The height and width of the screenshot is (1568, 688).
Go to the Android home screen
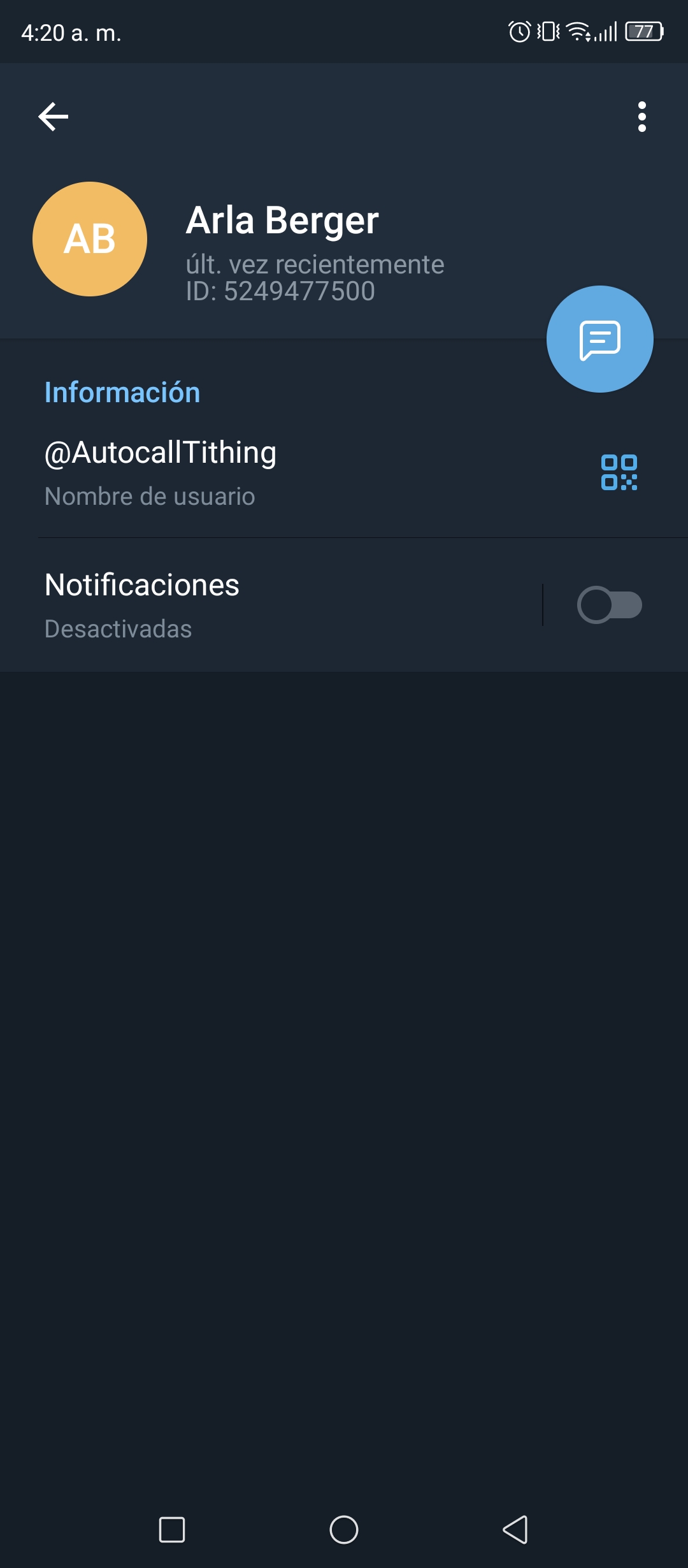tap(344, 1529)
